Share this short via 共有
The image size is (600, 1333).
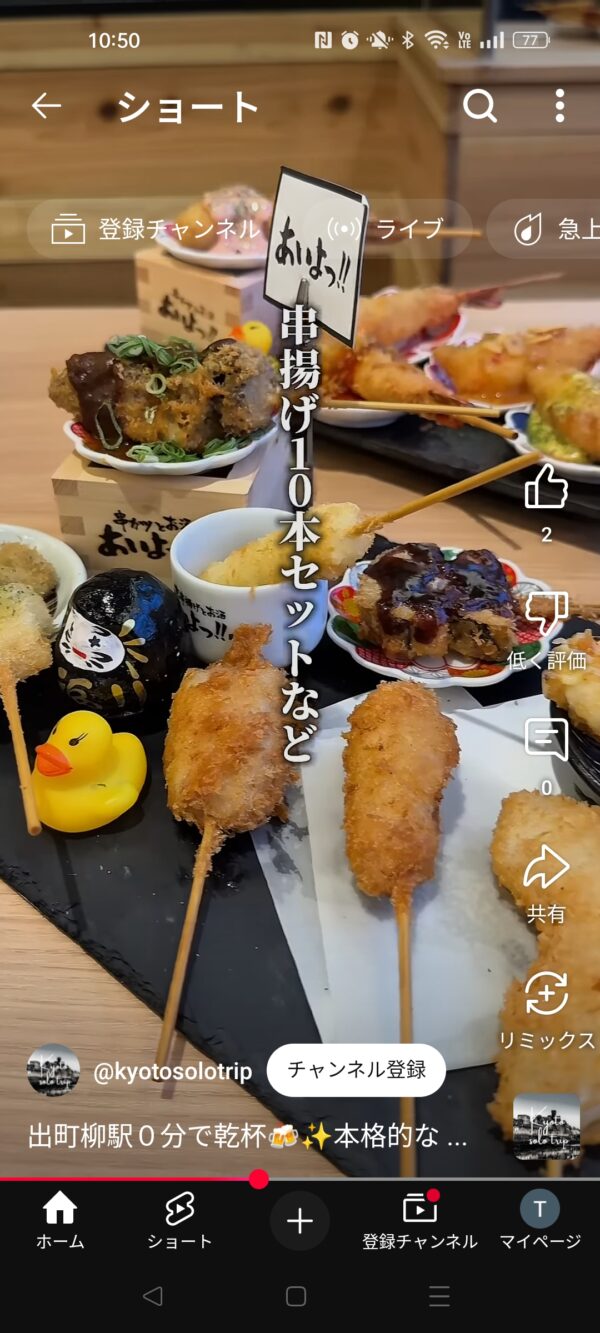click(x=546, y=868)
